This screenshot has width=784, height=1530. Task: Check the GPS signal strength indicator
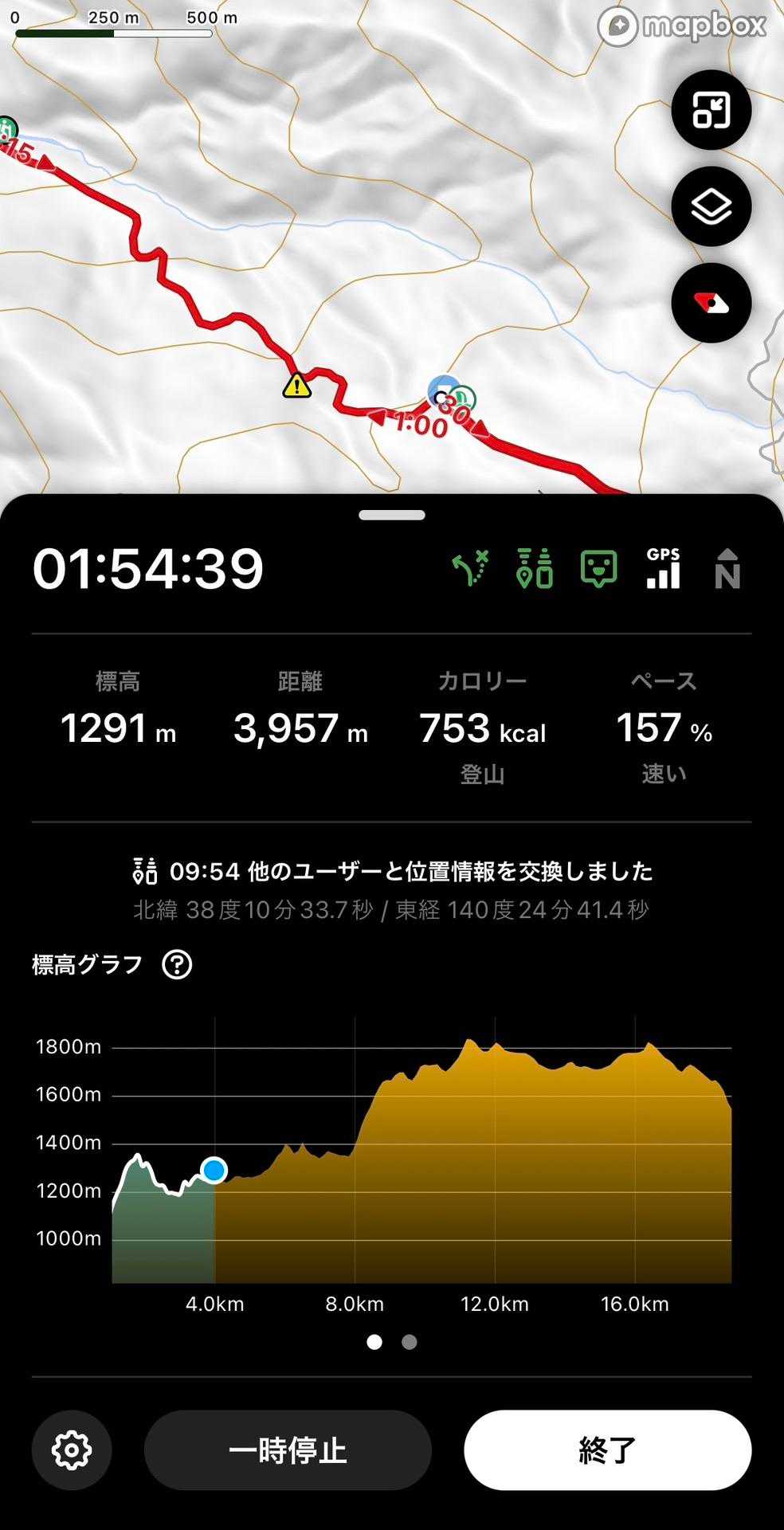pyautogui.click(x=664, y=568)
